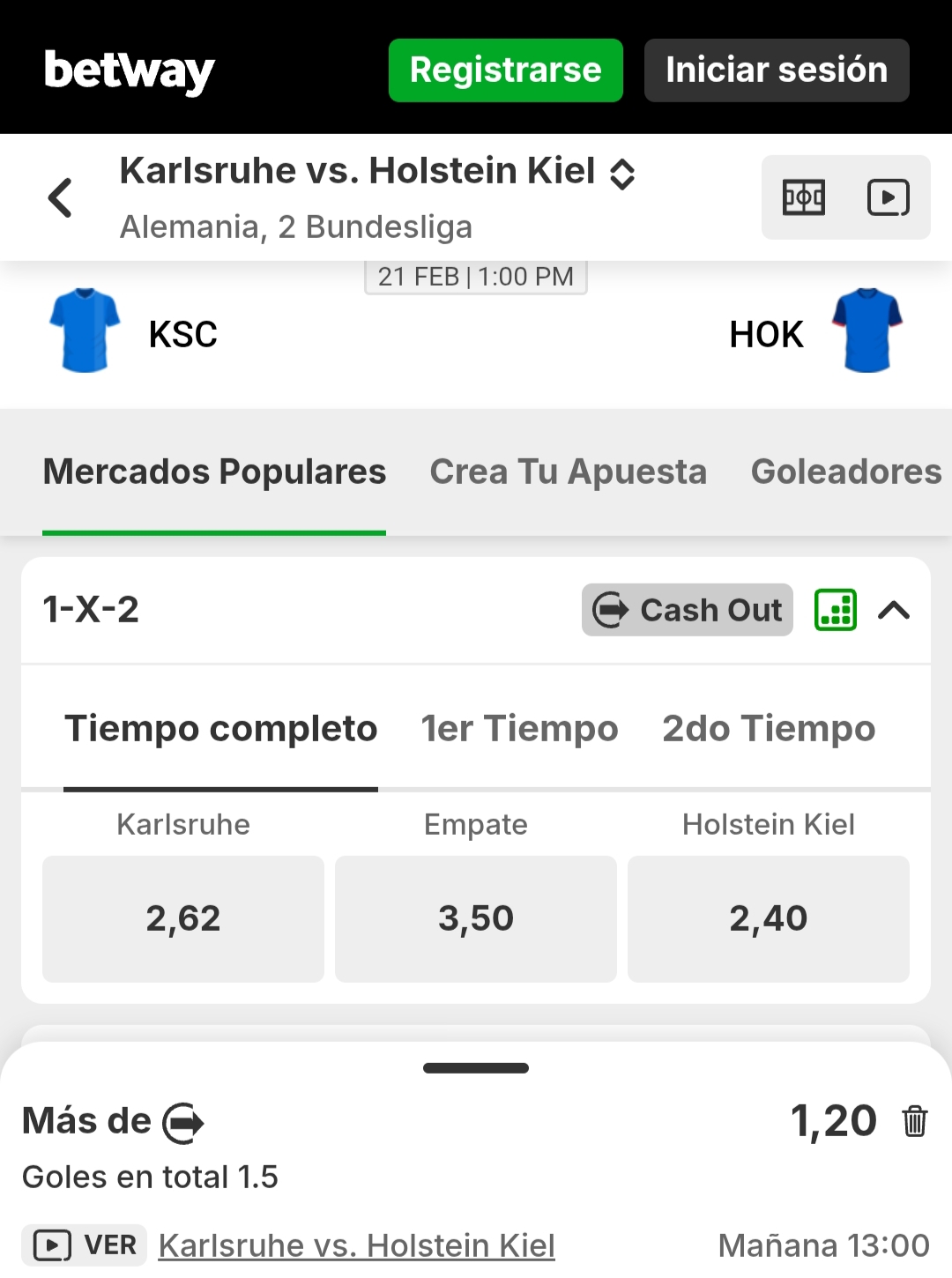Collapse the 1-X-2 market
This screenshot has height=1278, width=952.
point(894,610)
